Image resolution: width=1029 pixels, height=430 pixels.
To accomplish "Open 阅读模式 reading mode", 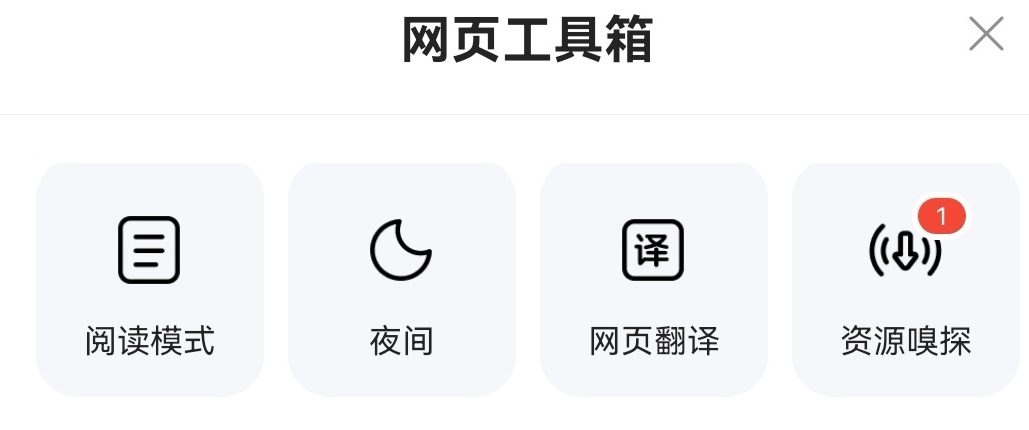I will (150, 279).
